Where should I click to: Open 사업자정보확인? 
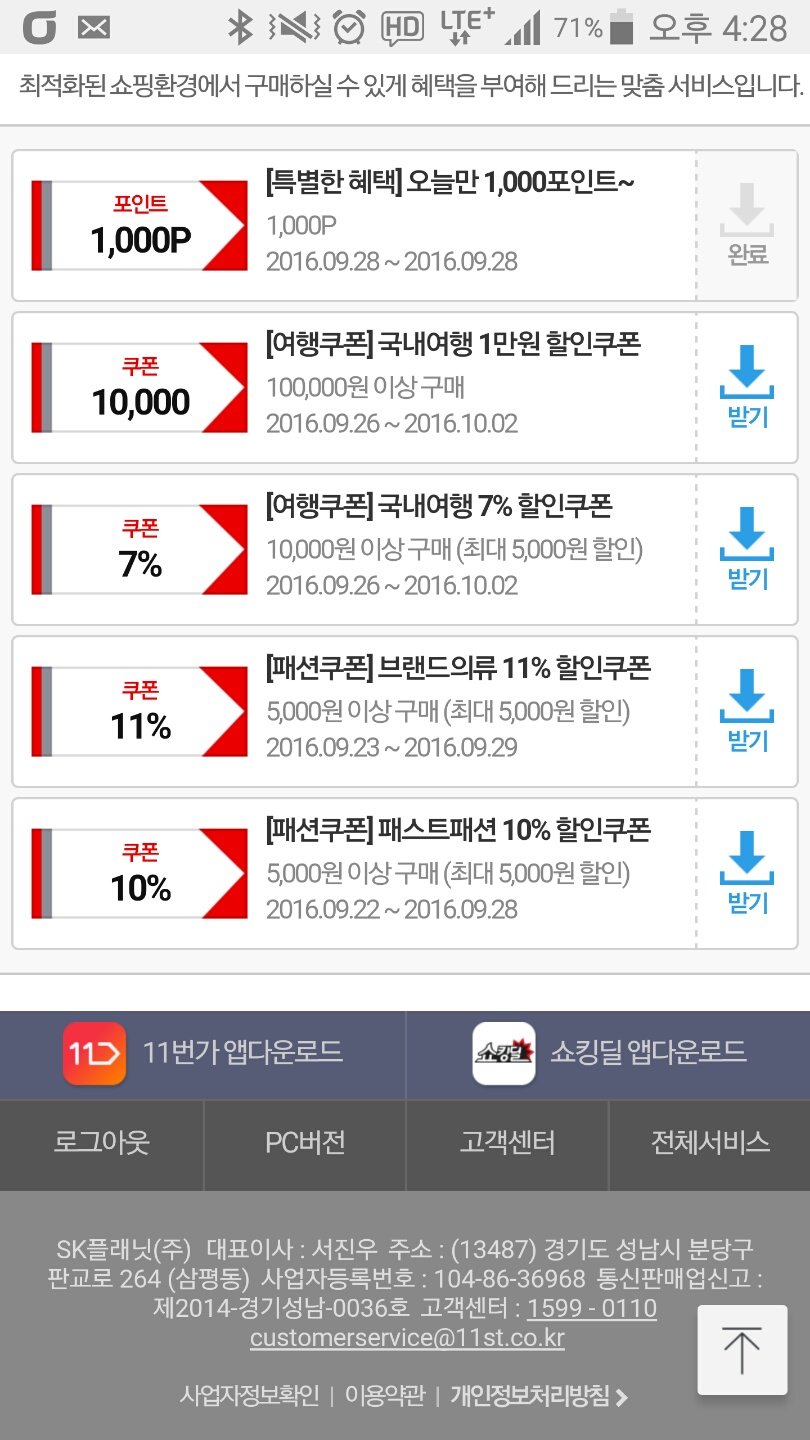click(x=249, y=1396)
